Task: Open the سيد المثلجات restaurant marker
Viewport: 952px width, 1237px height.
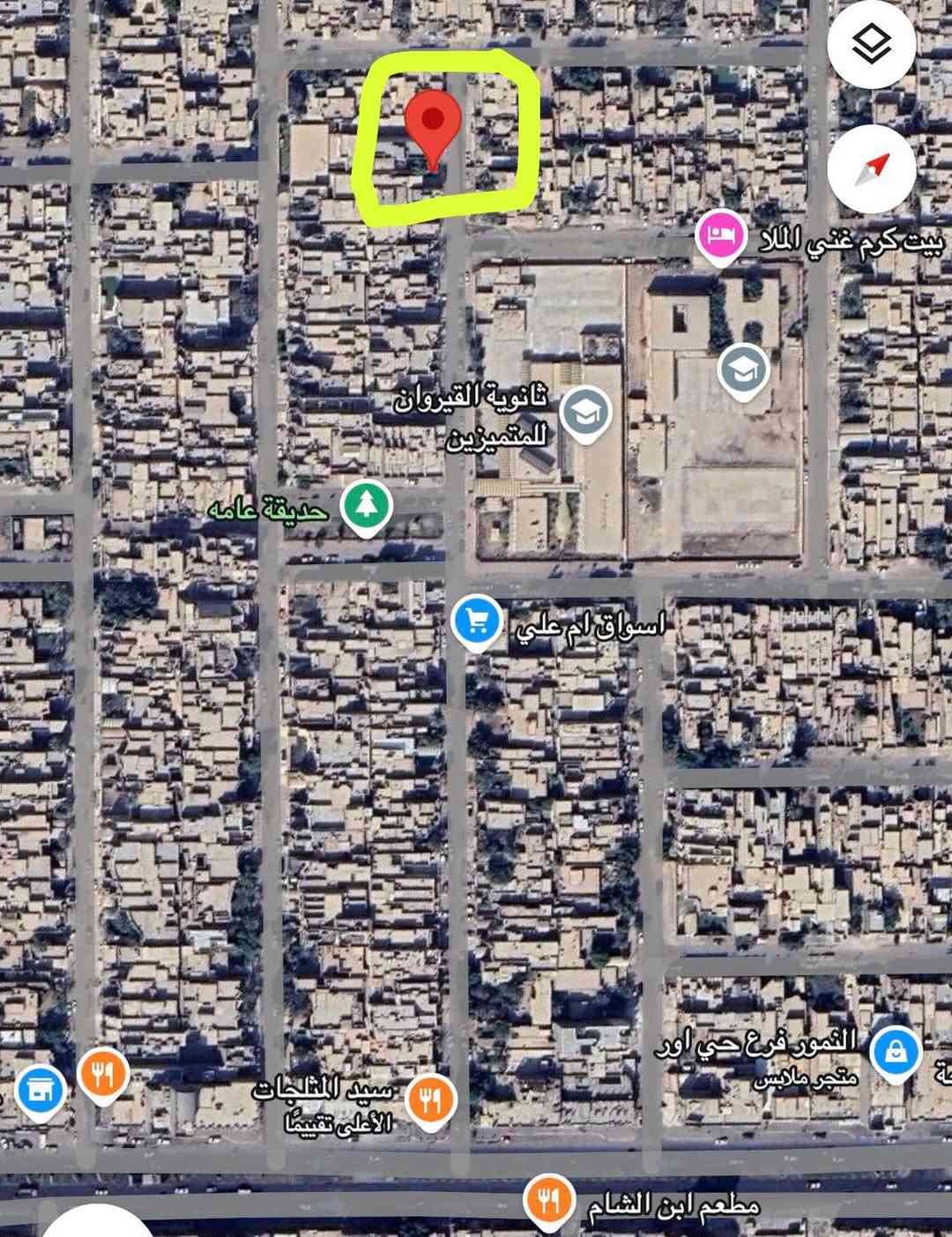Action: tap(430, 1099)
